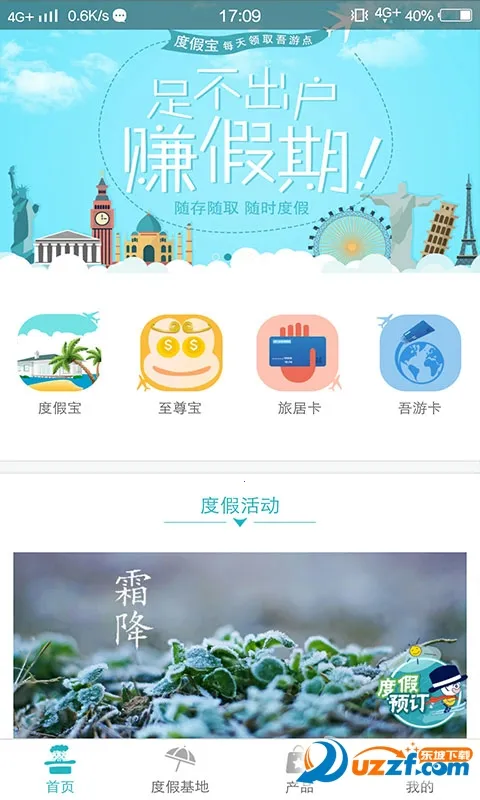Screen dimensions: 480x800
Task: Open the 度假宝 shortcut
Action: click(60, 364)
